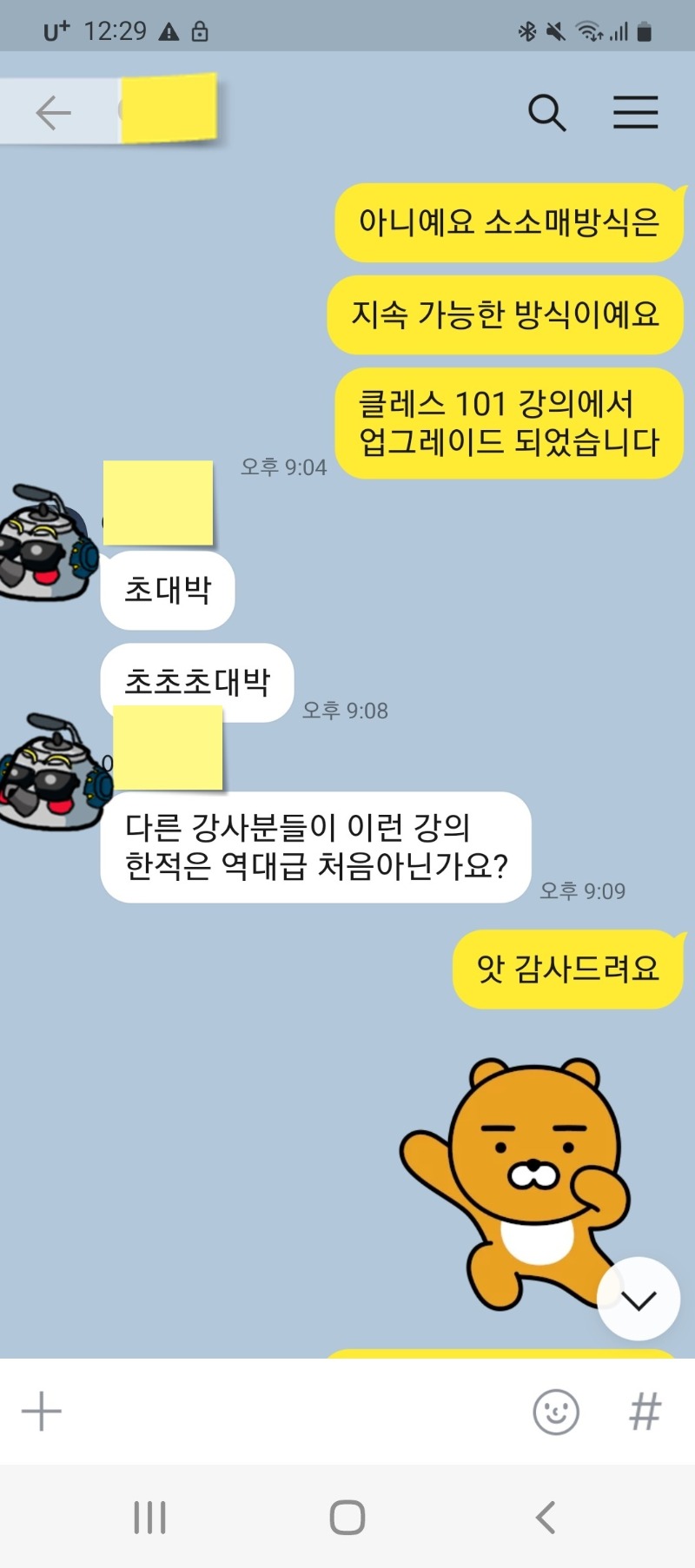This screenshot has height=1568, width=695.
Task: Jump to the latest message
Action: coord(639,1299)
